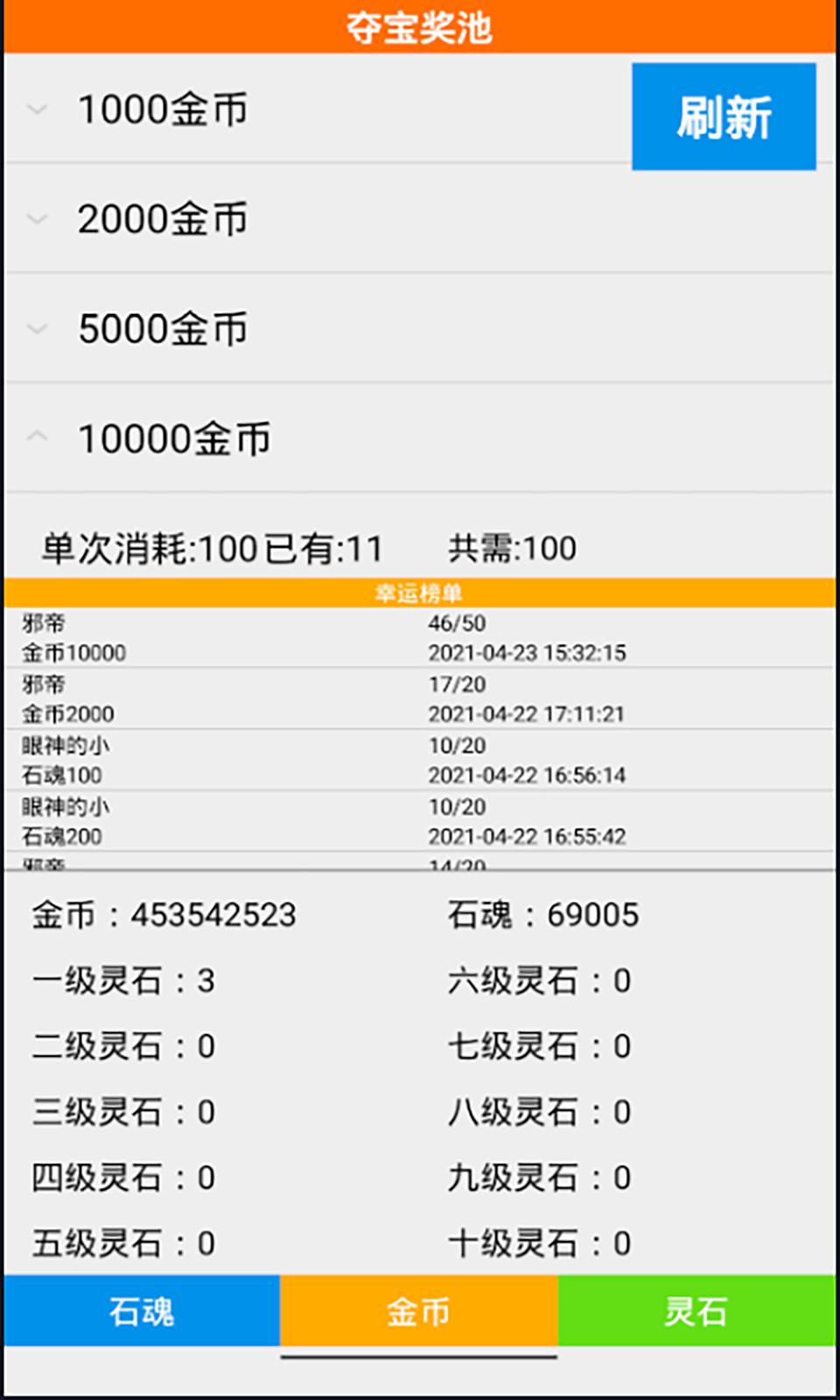
Task: Collapse the 10000金币 pool
Action: click(173, 438)
